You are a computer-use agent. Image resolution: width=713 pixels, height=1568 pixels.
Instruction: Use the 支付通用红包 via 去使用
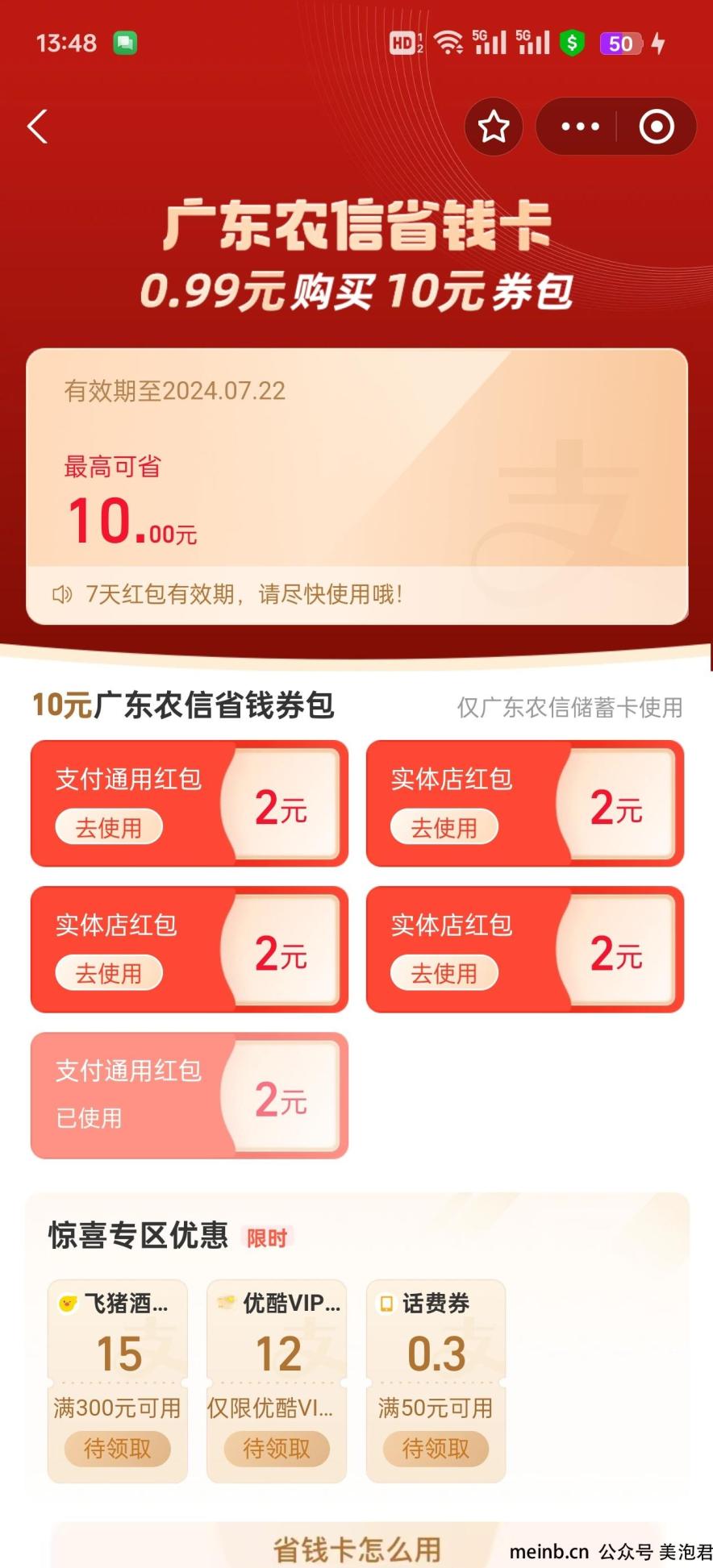coord(109,827)
